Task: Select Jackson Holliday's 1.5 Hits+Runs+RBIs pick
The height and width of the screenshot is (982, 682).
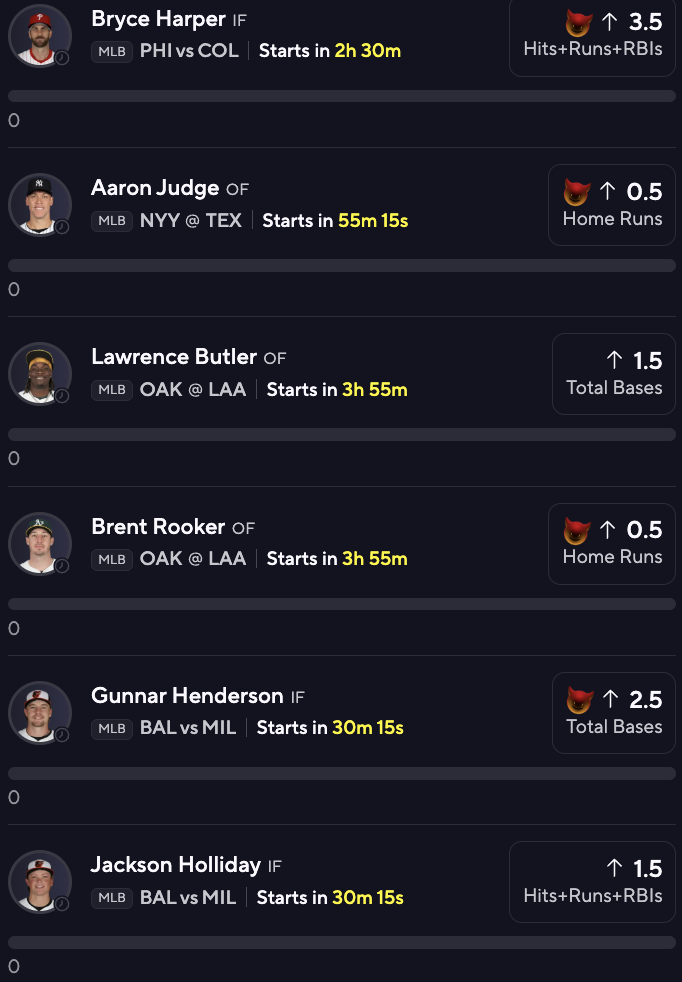Action: (x=592, y=881)
